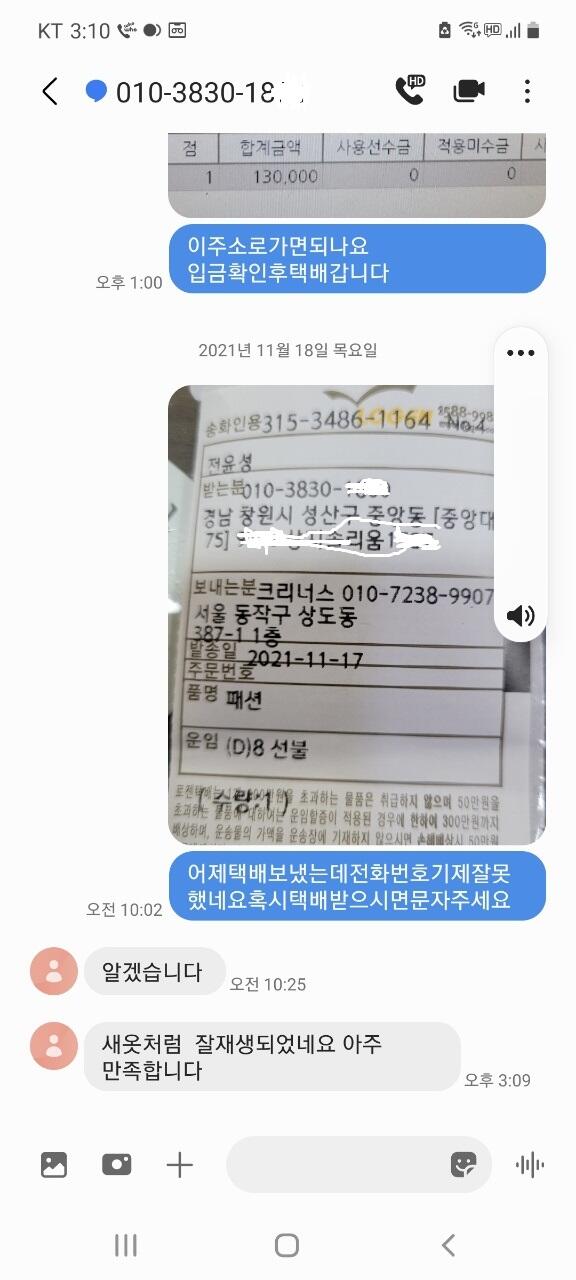The image size is (576, 1280).
Task: Open recent apps from navigation bar
Action: point(126,1245)
